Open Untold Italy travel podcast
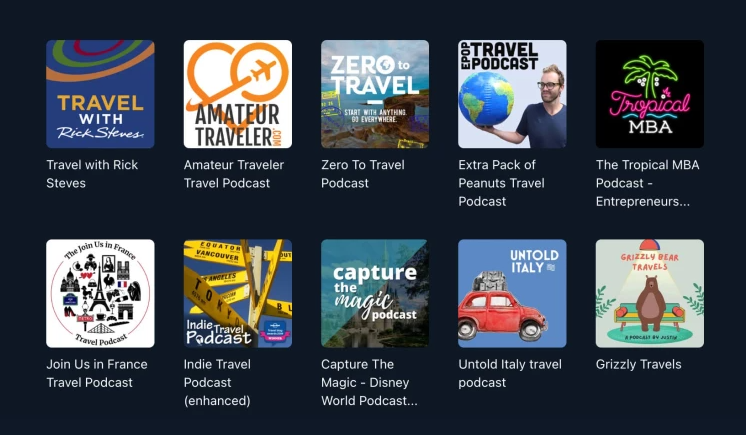 [512, 293]
